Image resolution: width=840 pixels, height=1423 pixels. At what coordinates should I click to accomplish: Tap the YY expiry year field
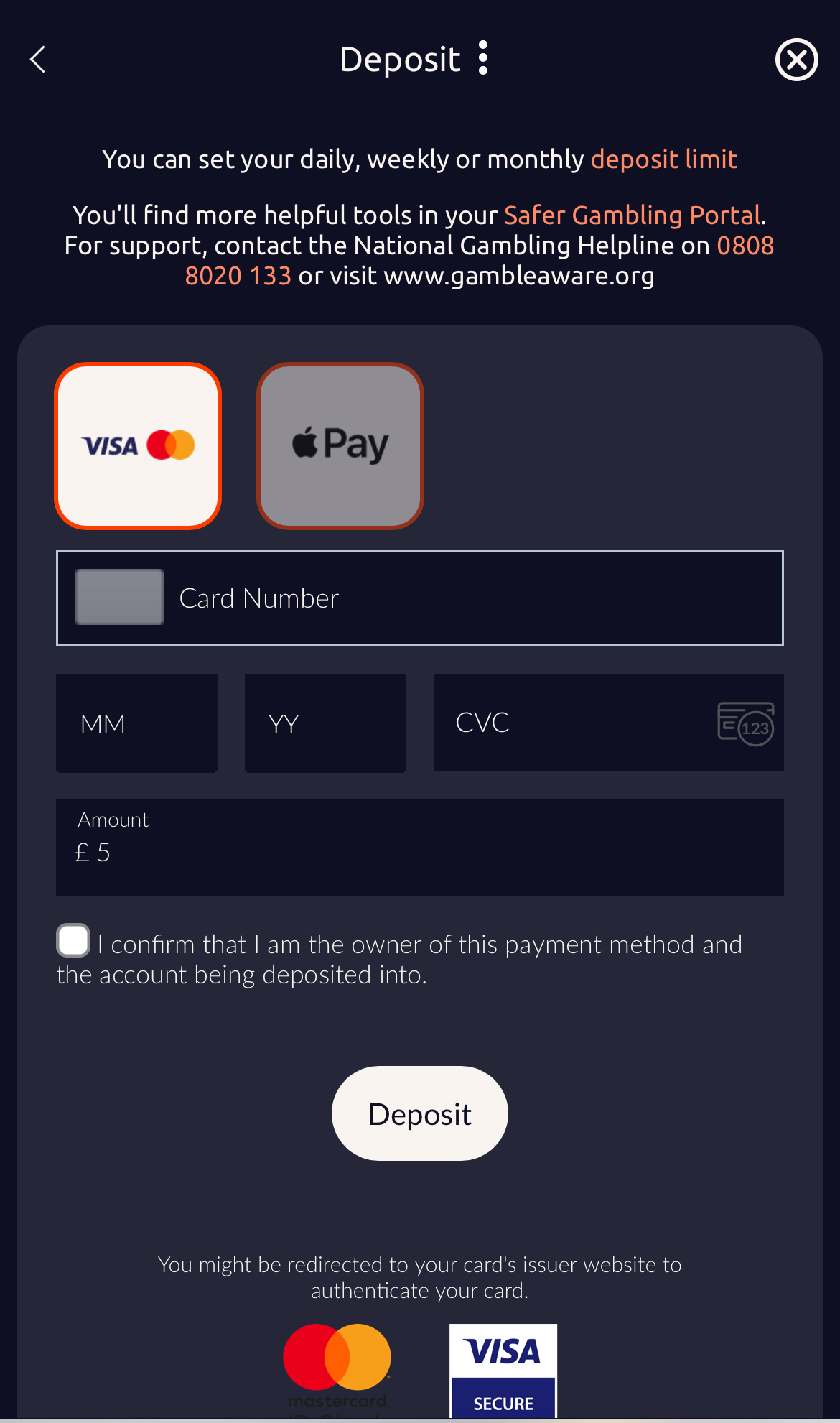click(x=325, y=723)
